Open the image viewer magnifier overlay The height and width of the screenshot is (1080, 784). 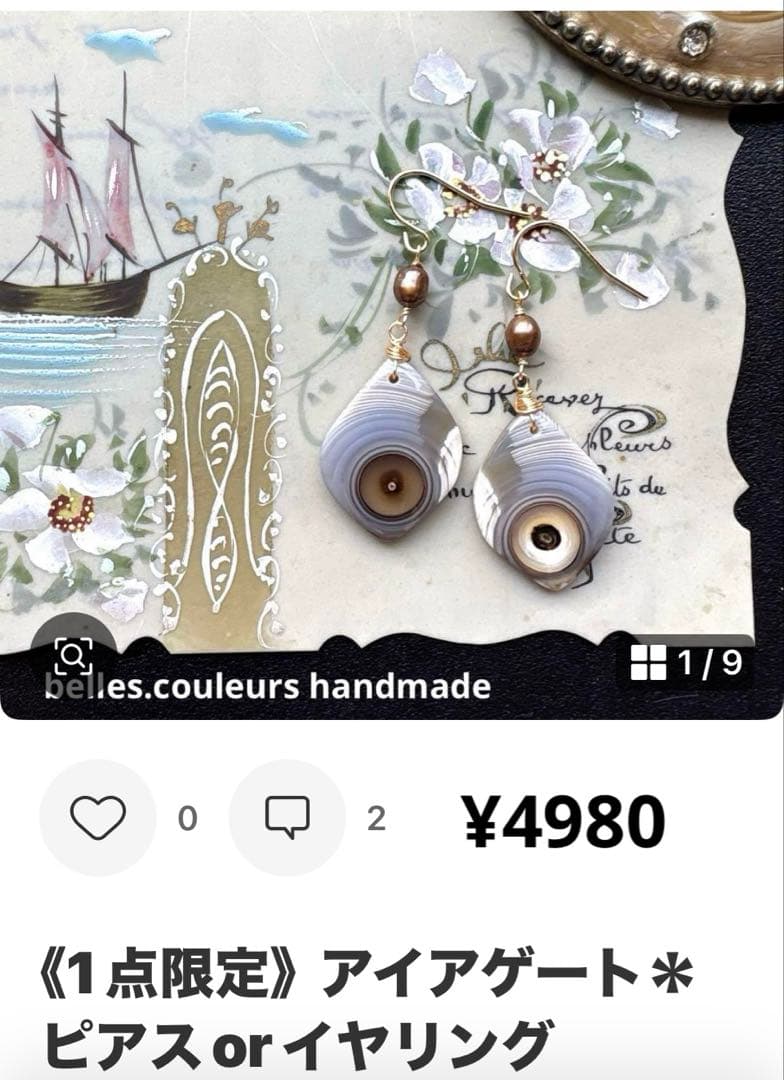pos(73,659)
